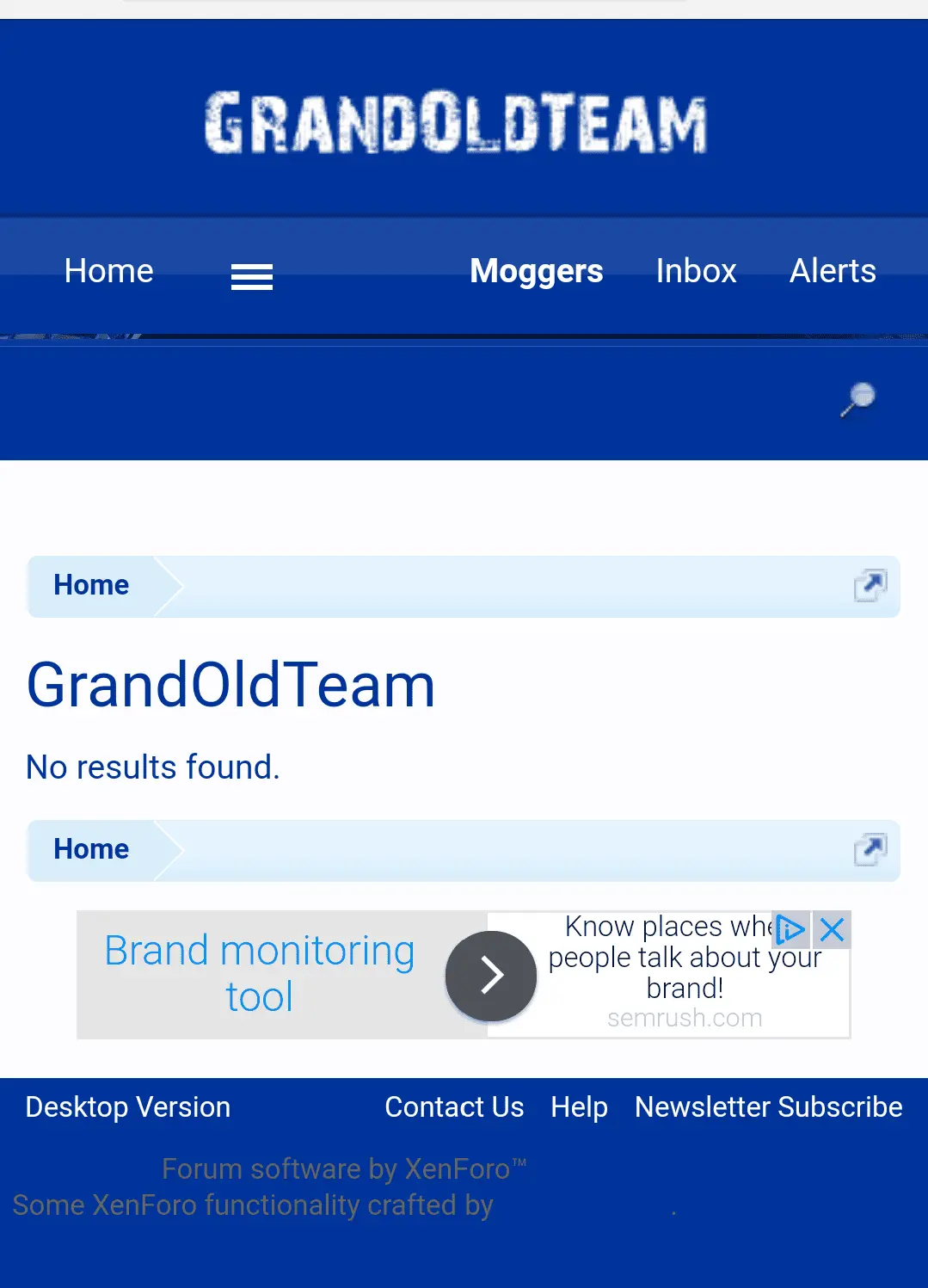The width and height of the screenshot is (928, 1288).
Task: Open the AdChoices info icon
Action: [x=790, y=929]
